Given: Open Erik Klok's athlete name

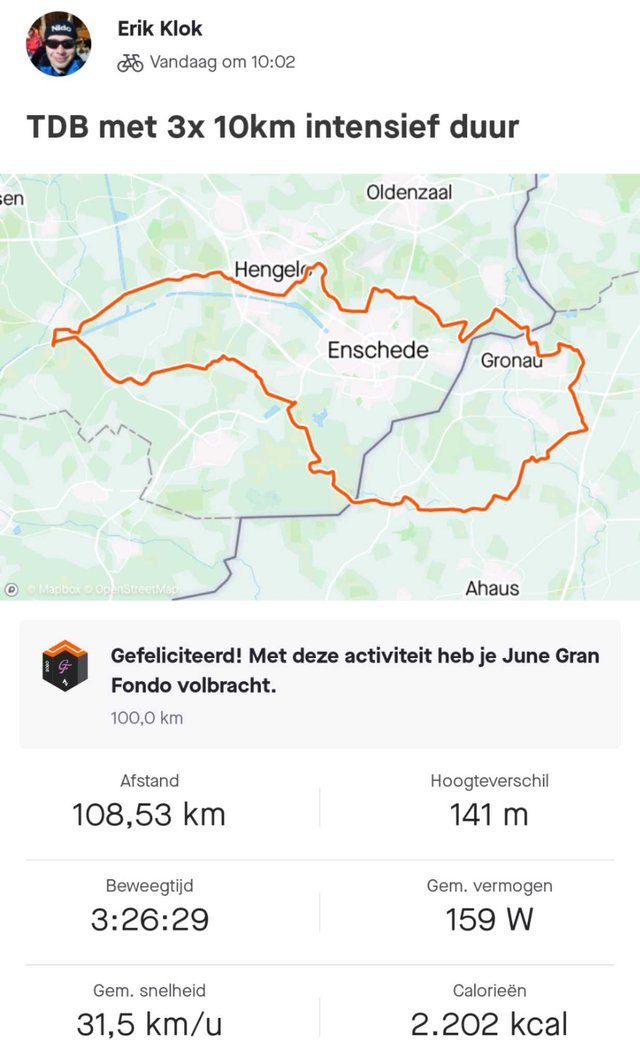Looking at the screenshot, I should point(159,28).
